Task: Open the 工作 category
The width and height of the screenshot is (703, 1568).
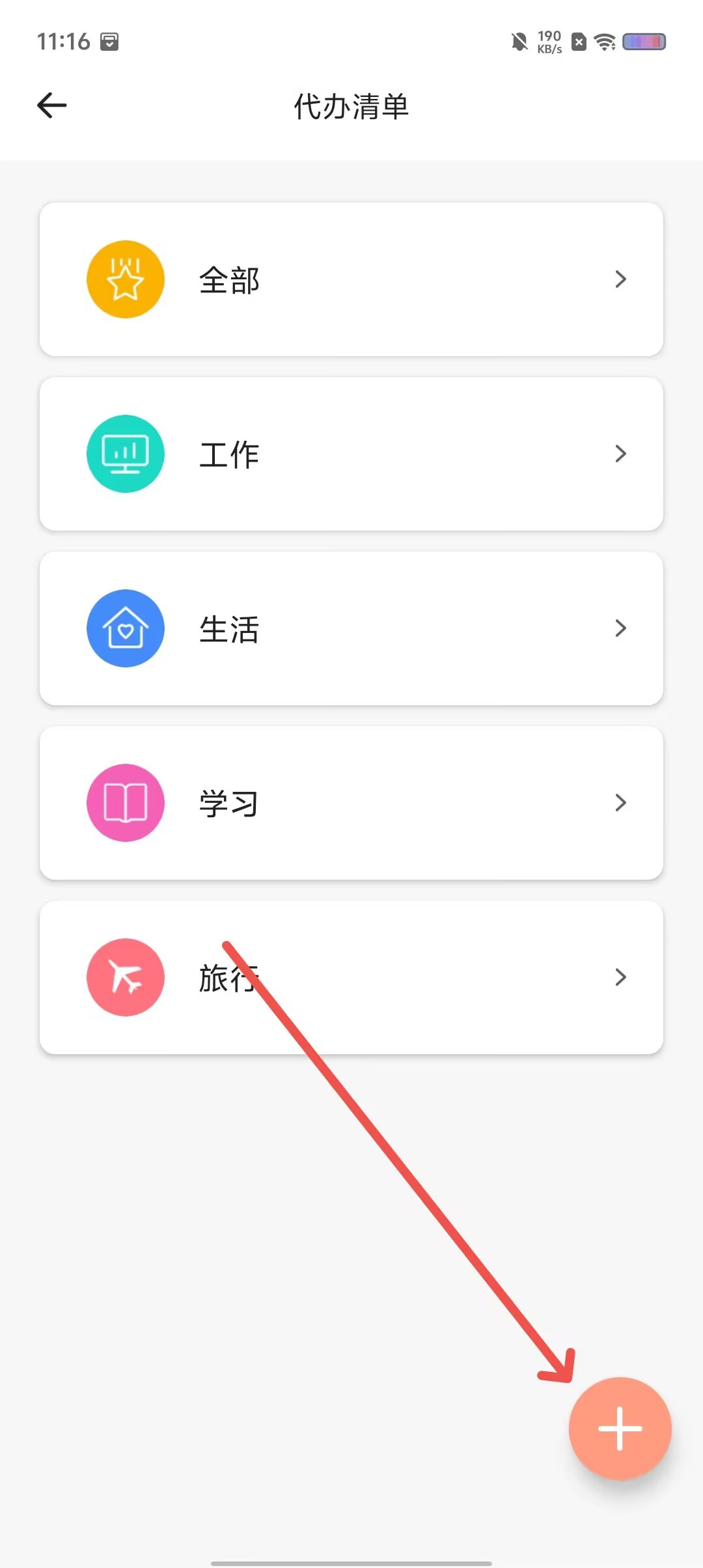Action: (x=351, y=454)
